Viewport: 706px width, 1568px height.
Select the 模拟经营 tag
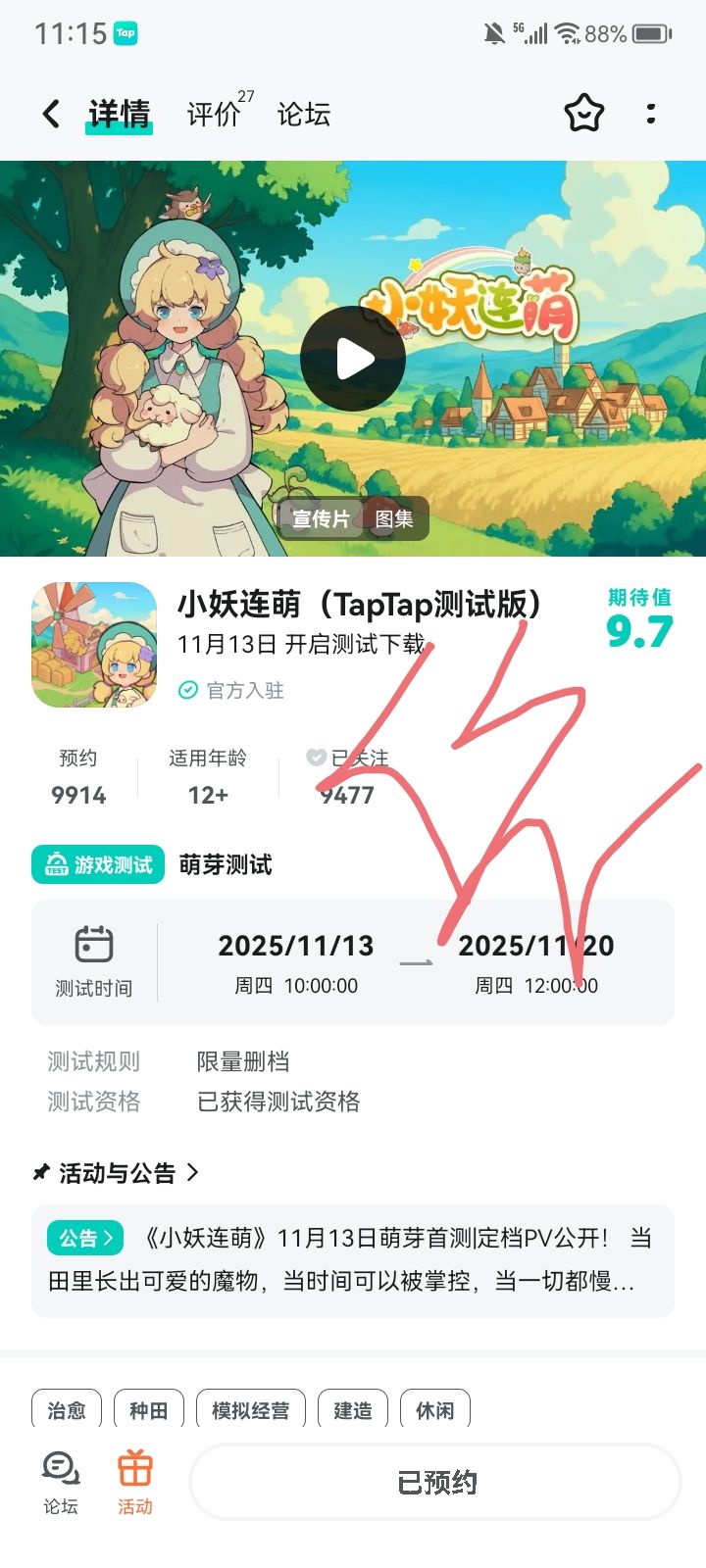tap(252, 1408)
